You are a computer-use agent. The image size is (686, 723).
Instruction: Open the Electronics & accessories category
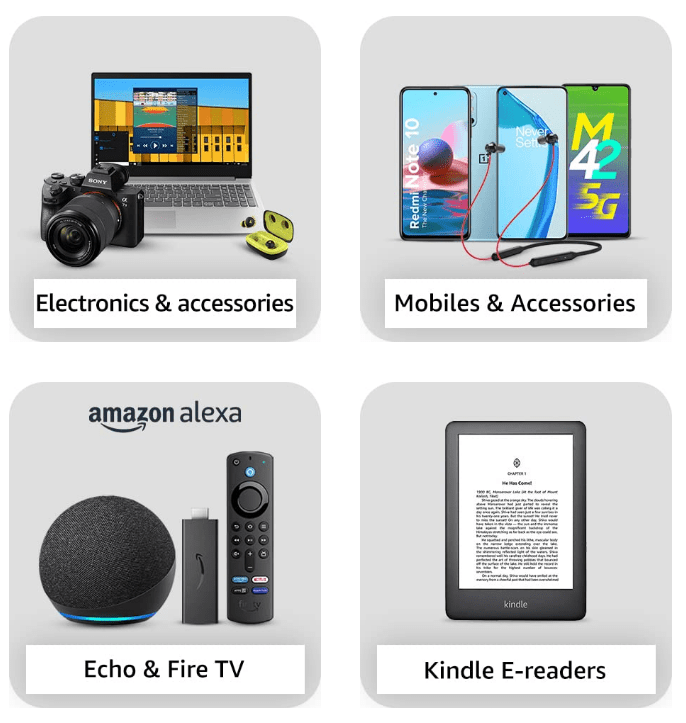click(165, 302)
